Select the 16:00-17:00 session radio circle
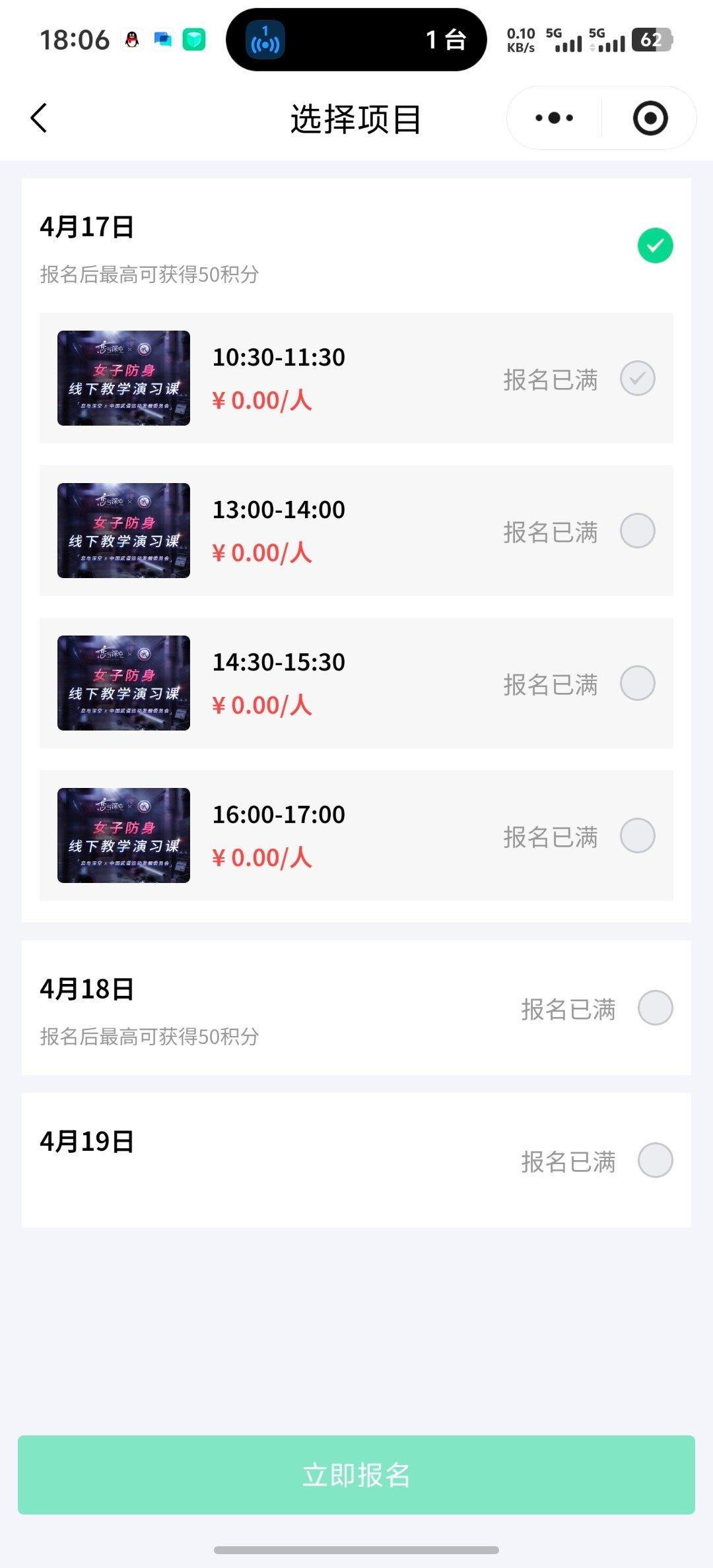Image resolution: width=713 pixels, height=1568 pixels. tap(638, 835)
